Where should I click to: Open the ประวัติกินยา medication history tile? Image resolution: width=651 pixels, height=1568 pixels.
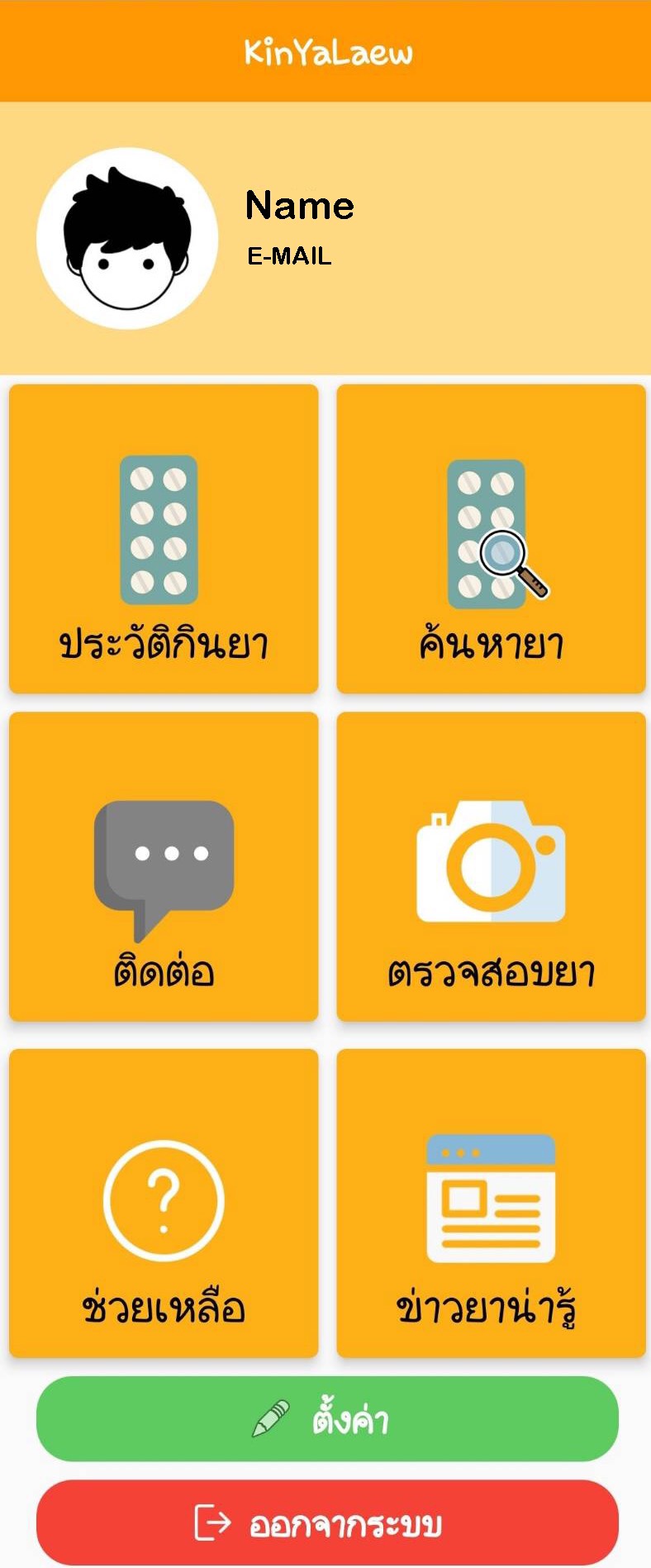(164, 539)
